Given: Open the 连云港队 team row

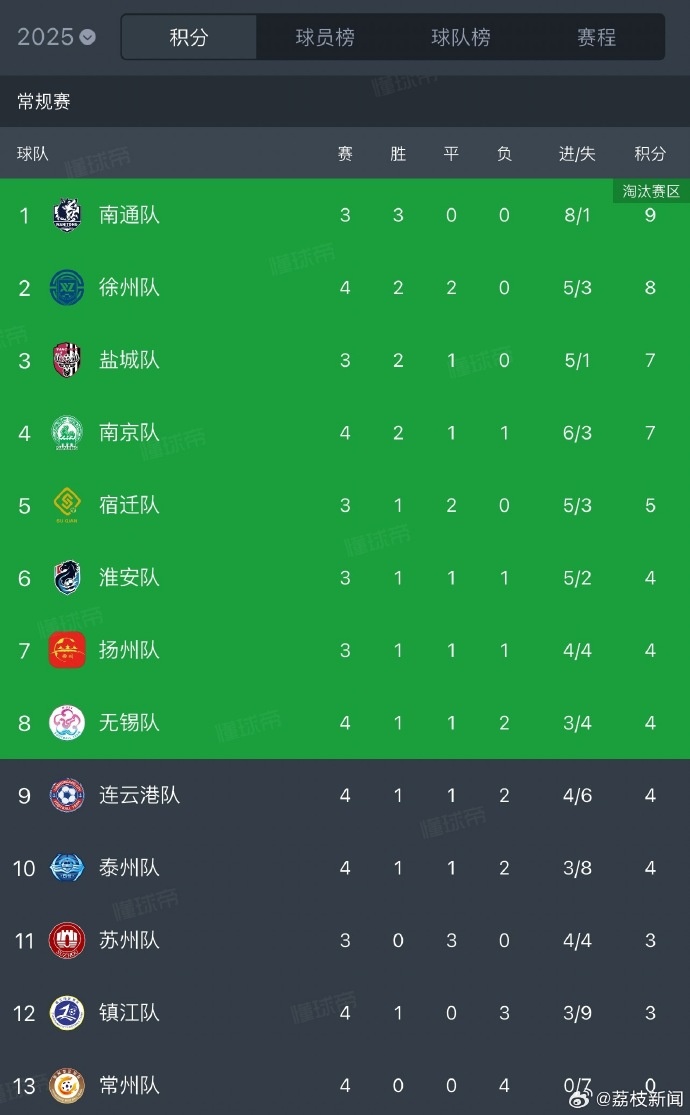Looking at the screenshot, I should point(139,796).
